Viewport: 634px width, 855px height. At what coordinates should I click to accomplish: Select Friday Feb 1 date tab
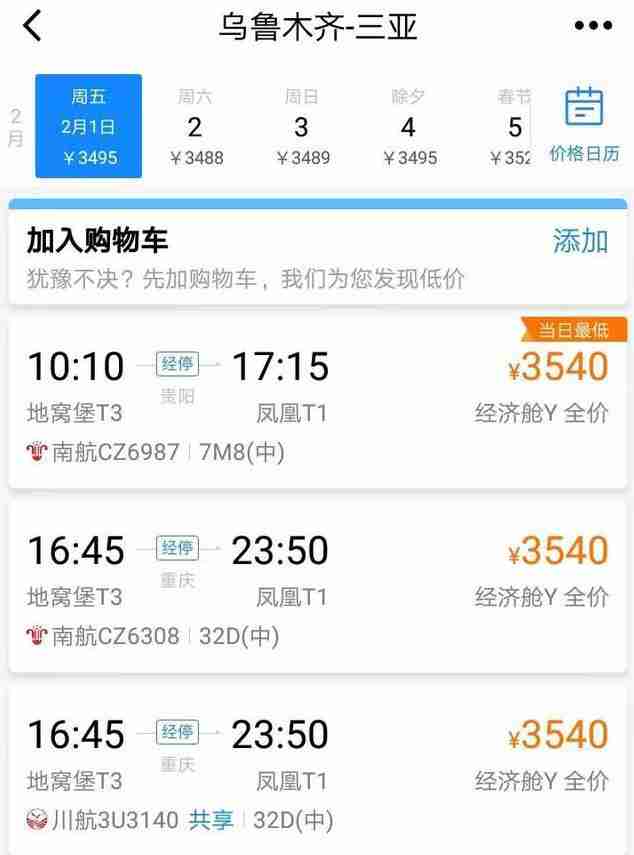tap(88, 127)
